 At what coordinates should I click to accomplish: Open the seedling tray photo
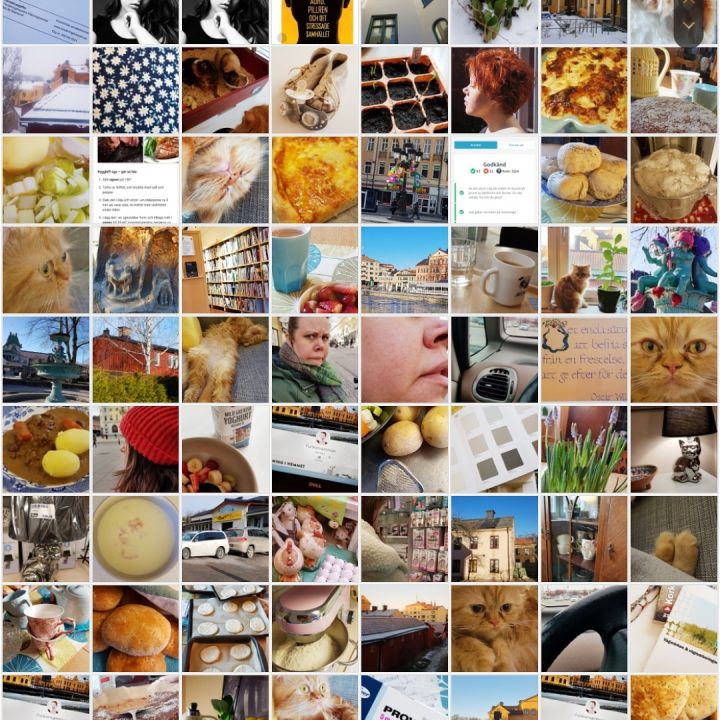click(404, 90)
